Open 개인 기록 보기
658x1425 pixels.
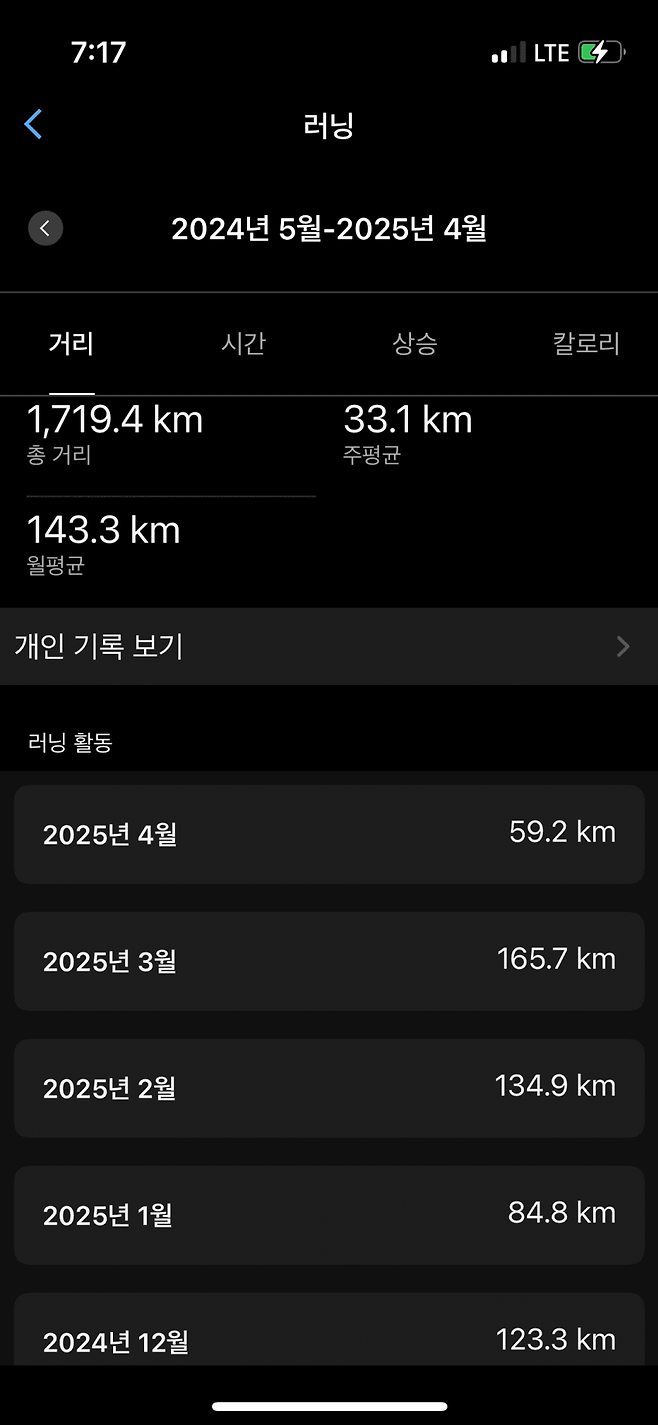pyautogui.click(x=329, y=647)
